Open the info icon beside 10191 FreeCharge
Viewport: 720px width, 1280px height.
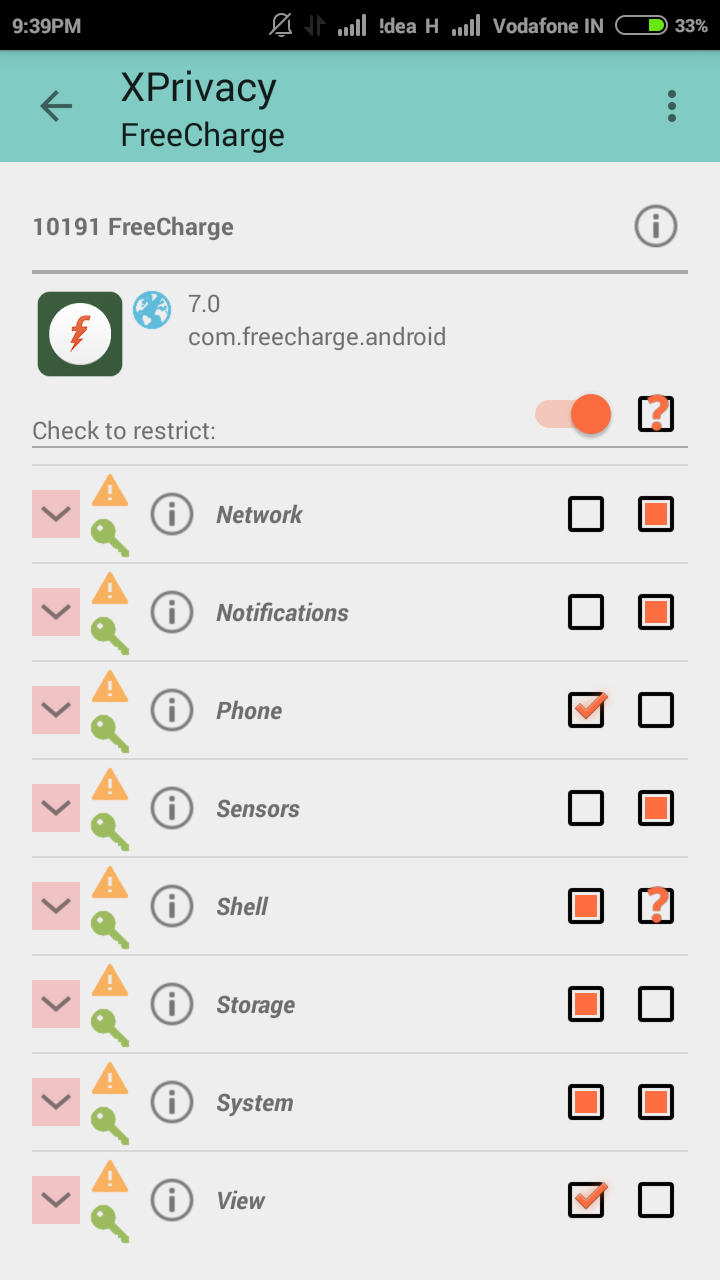[656, 227]
